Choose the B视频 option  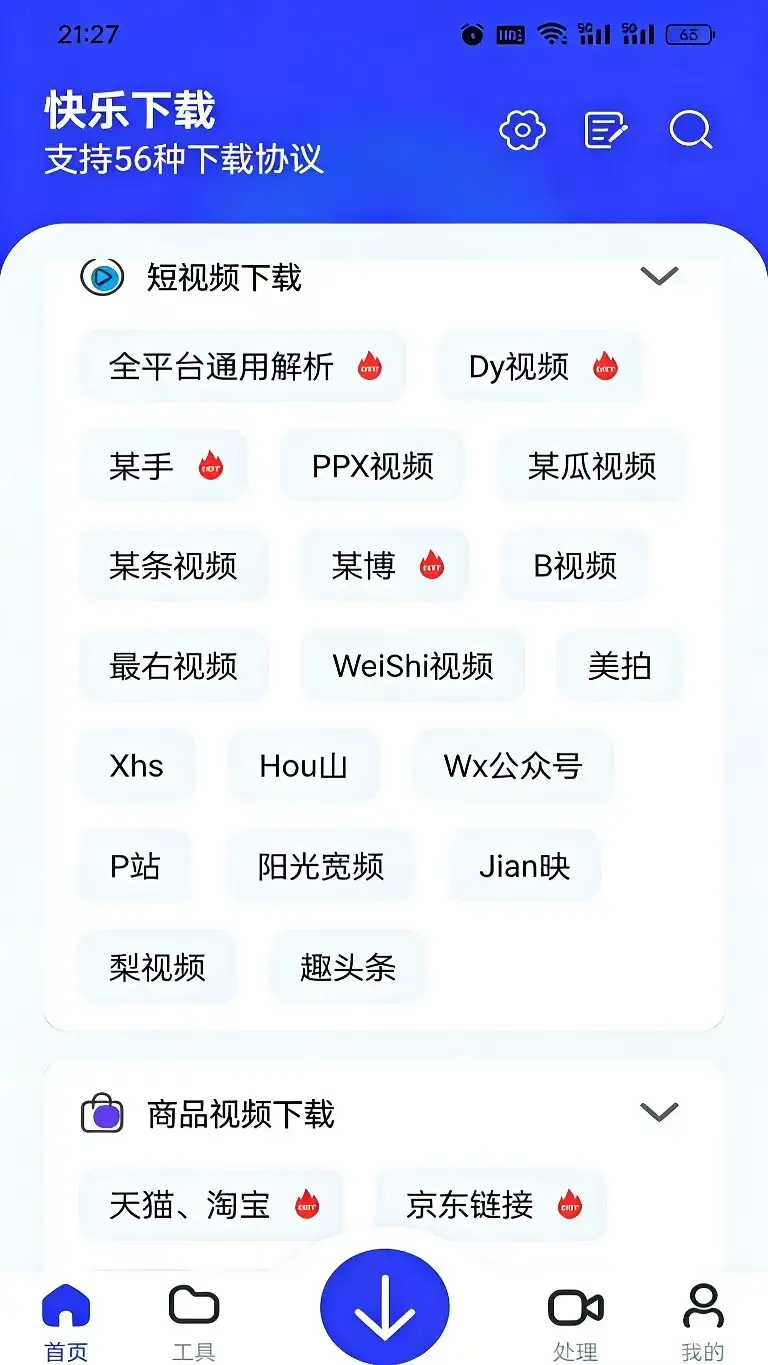(574, 566)
